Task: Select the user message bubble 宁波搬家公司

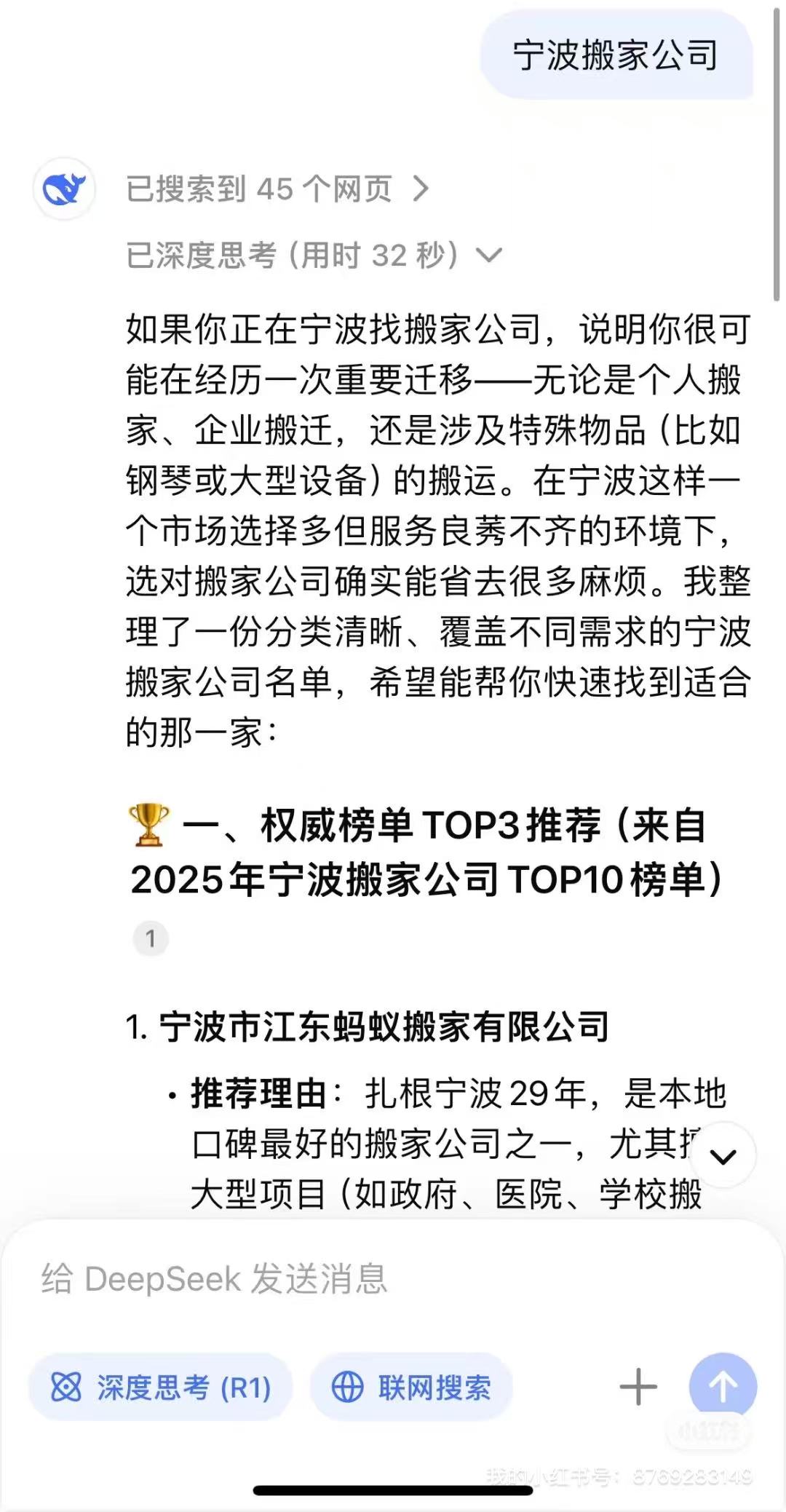Action: pyautogui.click(x=619, y=55)
